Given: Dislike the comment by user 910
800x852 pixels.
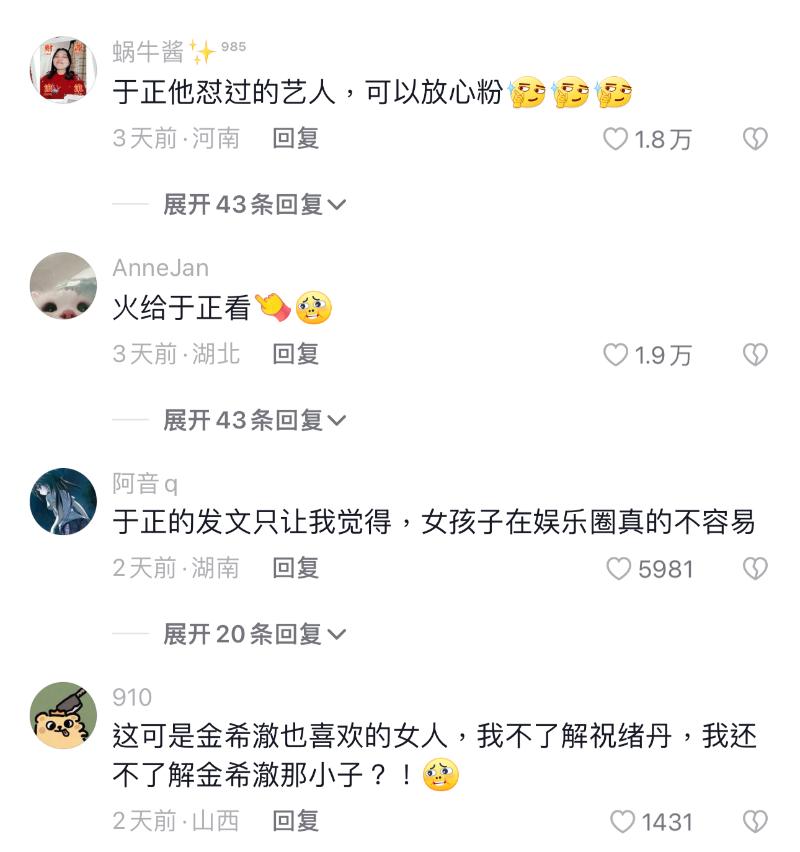Looking at the screenshot, I should (755, 822).
